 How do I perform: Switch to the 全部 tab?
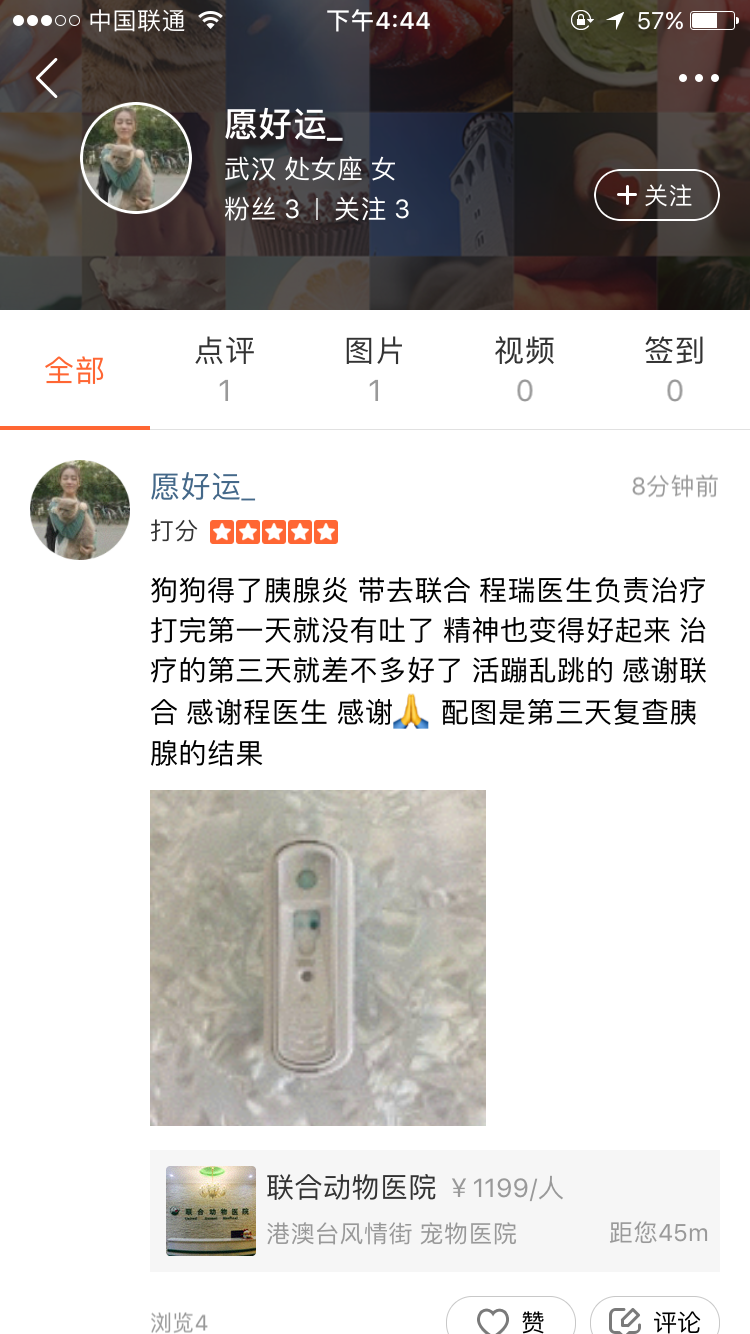pos(75,371)
